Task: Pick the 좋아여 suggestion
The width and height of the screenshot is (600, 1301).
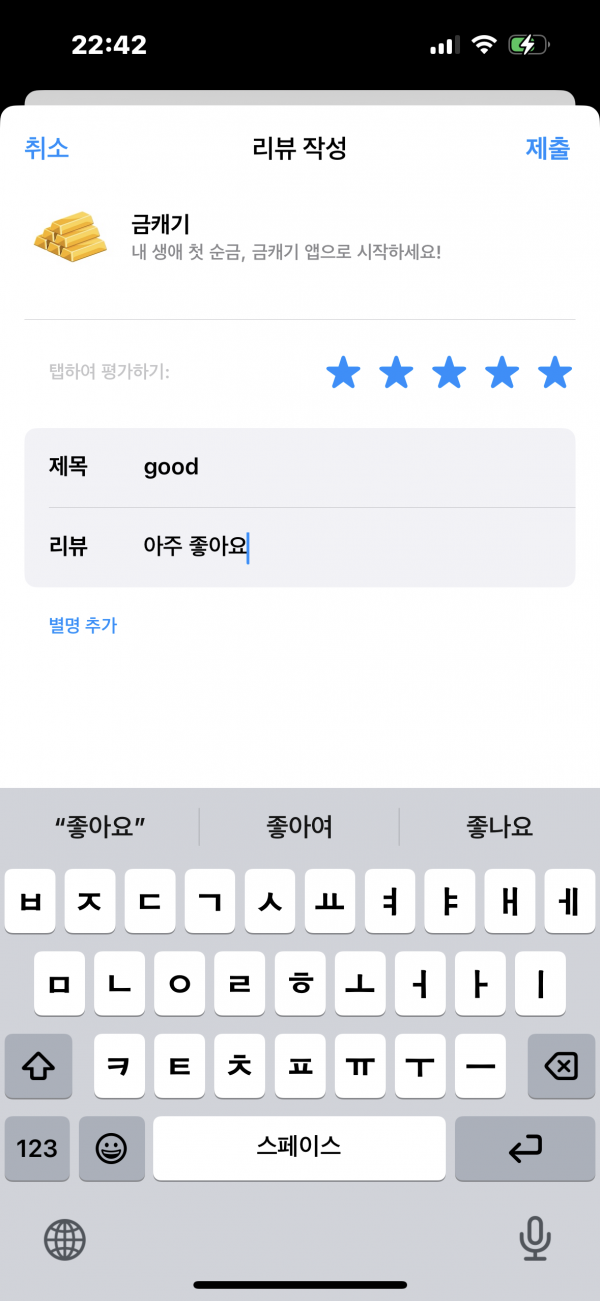Action: pos(300,827)
